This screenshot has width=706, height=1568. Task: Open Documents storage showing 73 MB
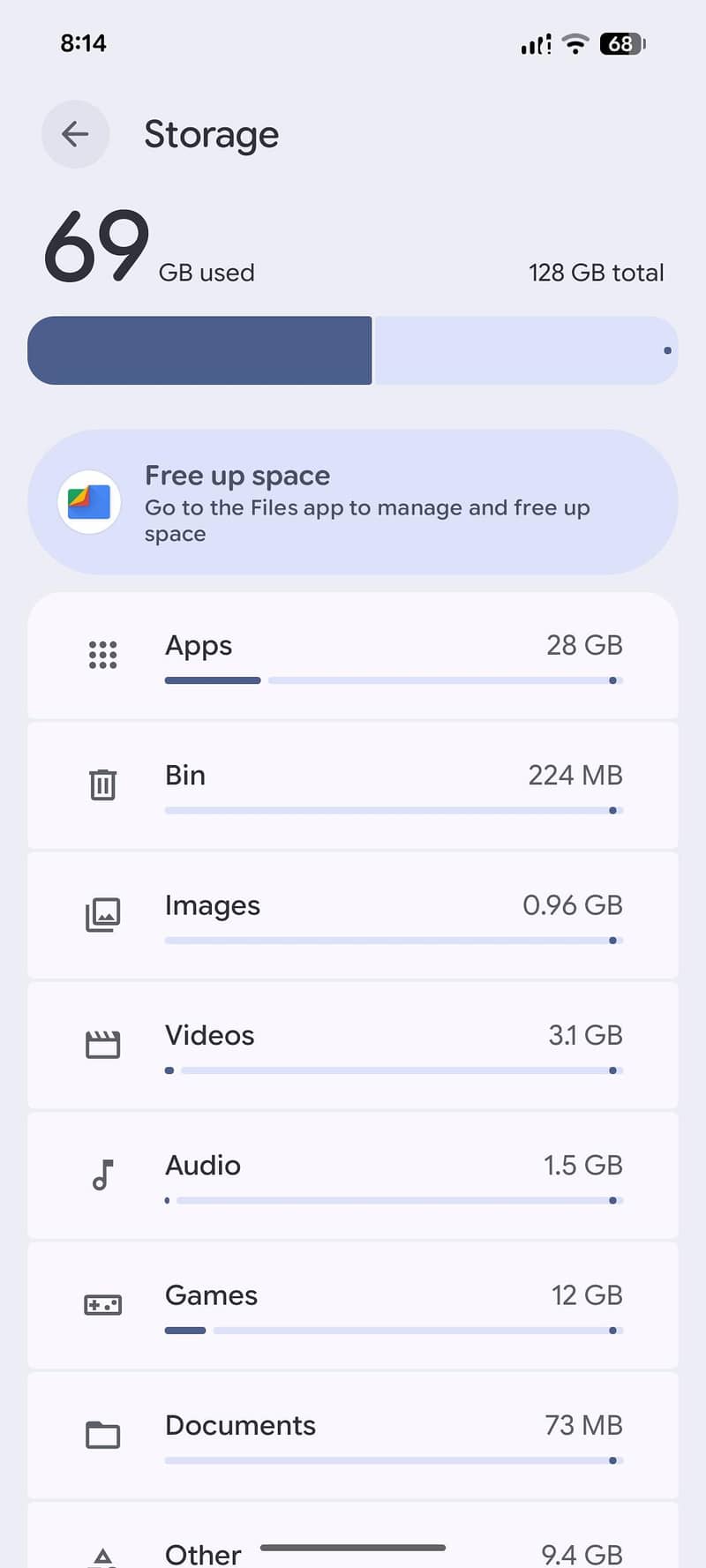tap(353, 1435)
